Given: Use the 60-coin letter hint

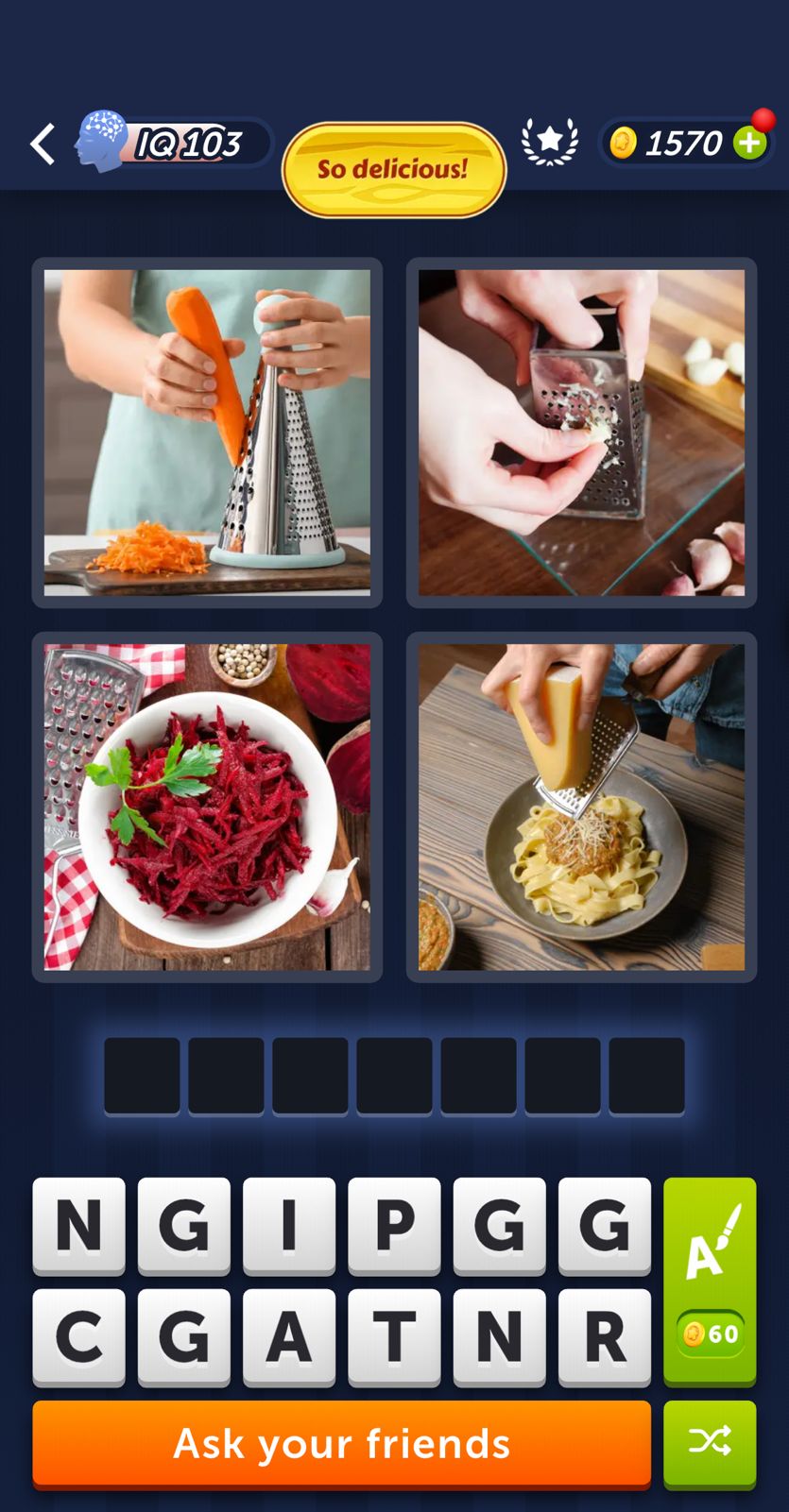Looking at the screenshot, I should [x=710, y=1281].
